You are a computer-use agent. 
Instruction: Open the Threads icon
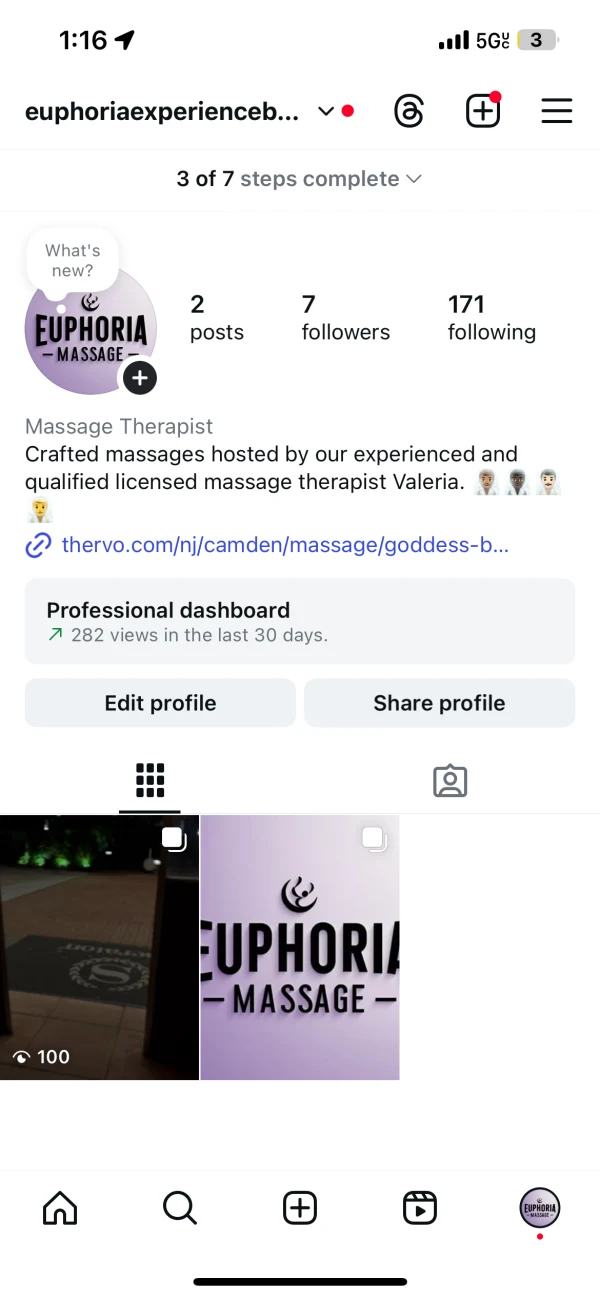409,111
